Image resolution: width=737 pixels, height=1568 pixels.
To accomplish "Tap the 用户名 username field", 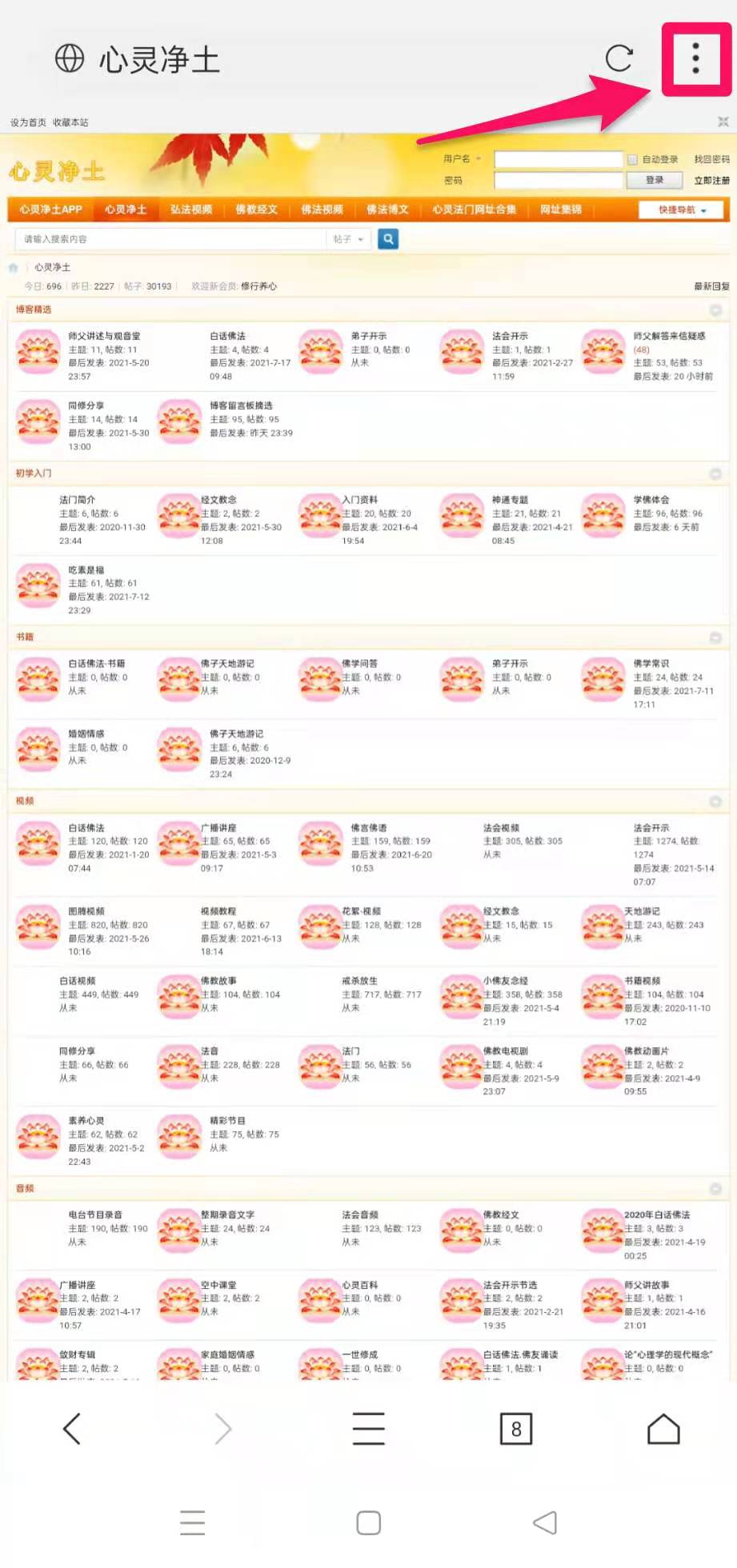I will [558, 159].
